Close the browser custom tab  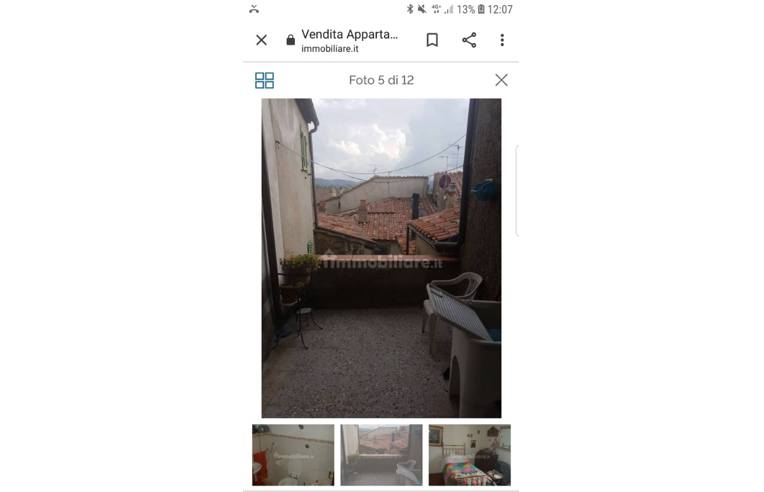(x=261, y=40)
